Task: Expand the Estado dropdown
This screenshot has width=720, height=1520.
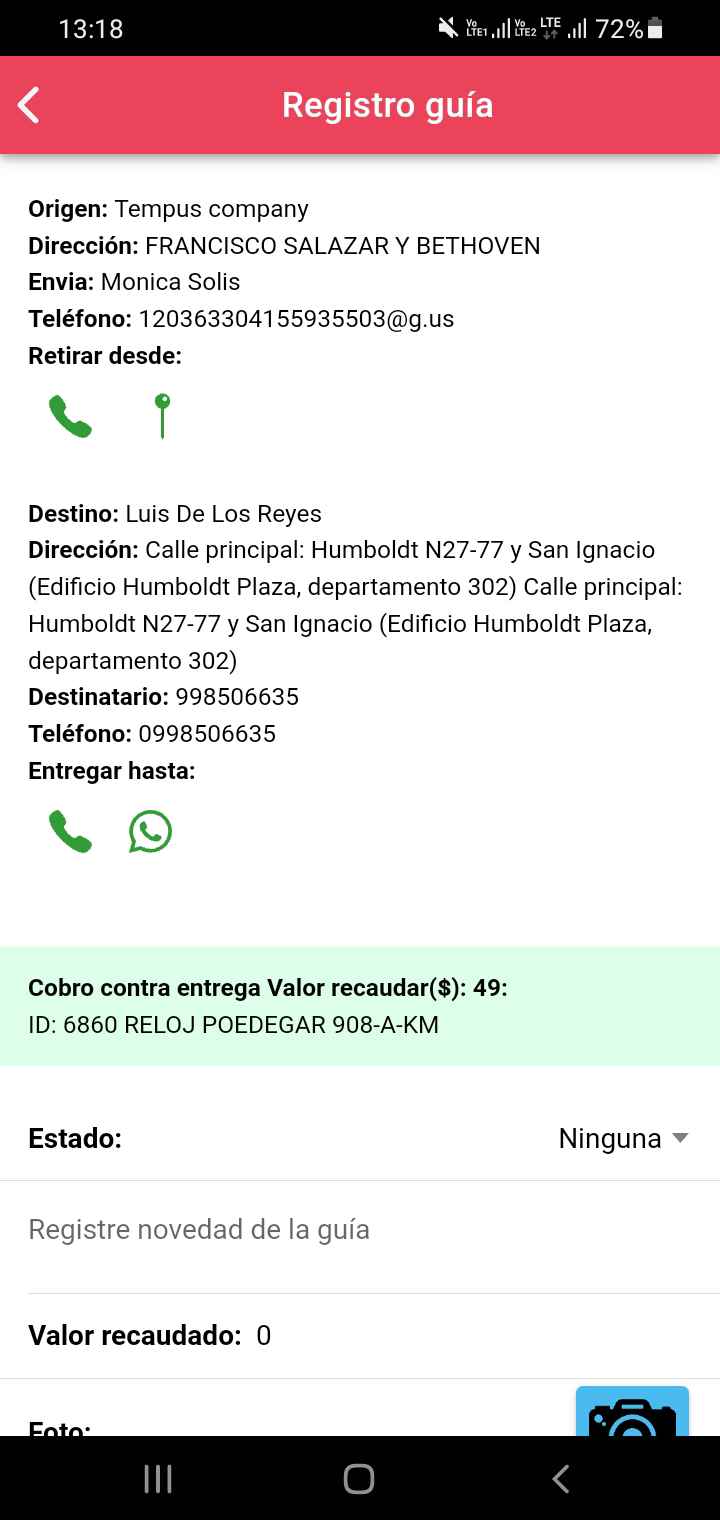Action: (623, 1138)
